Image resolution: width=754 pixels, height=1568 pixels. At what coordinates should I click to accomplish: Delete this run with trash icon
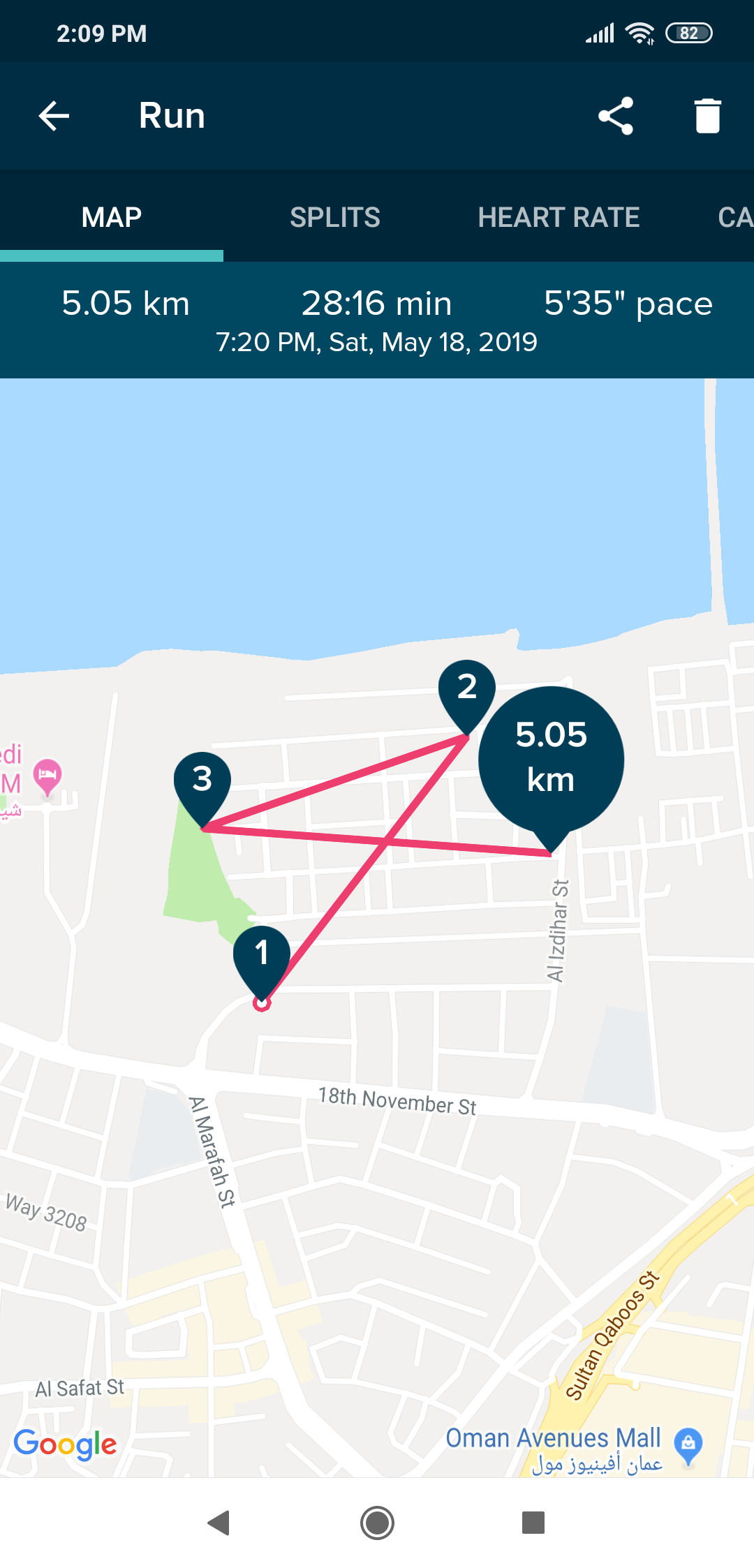coord(707,116)
